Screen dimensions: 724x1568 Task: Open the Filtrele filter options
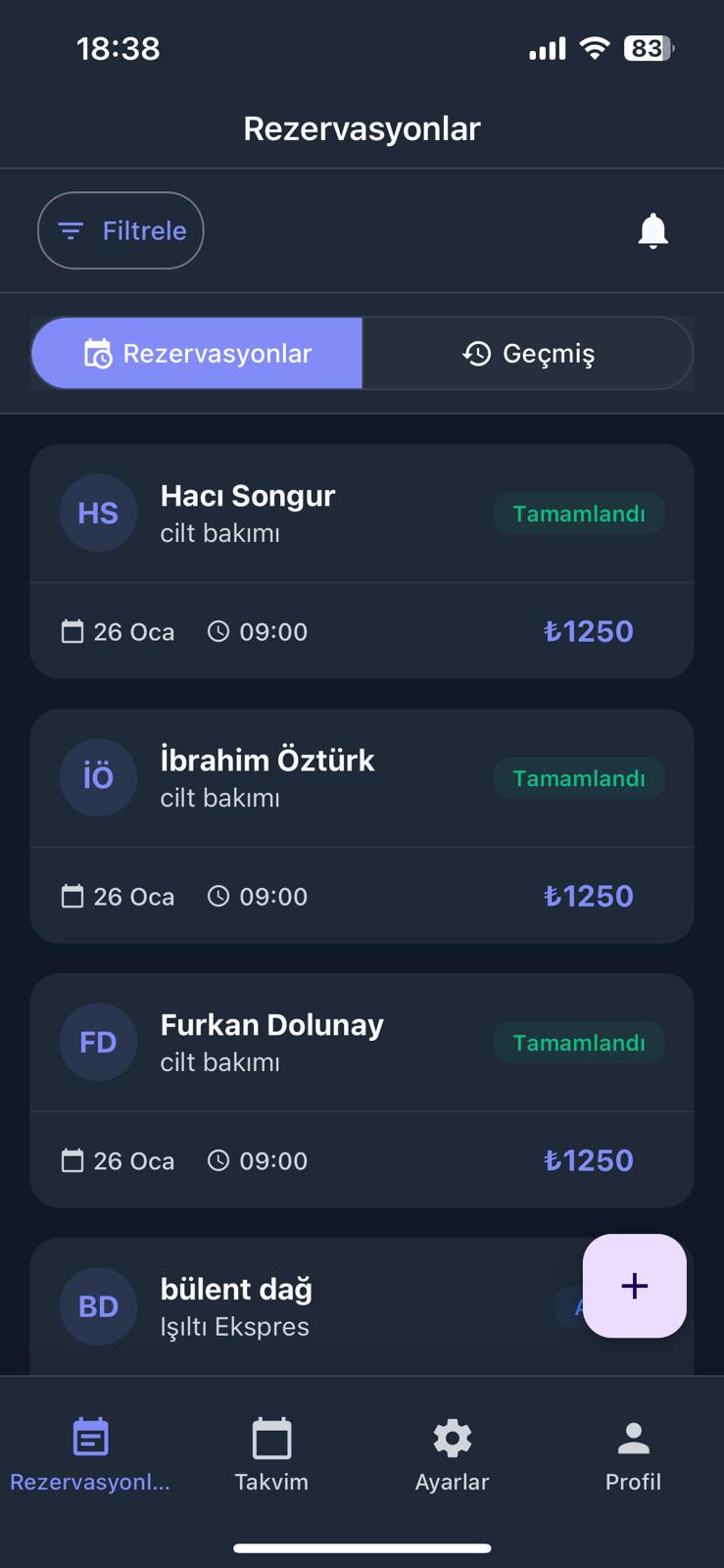121,230
